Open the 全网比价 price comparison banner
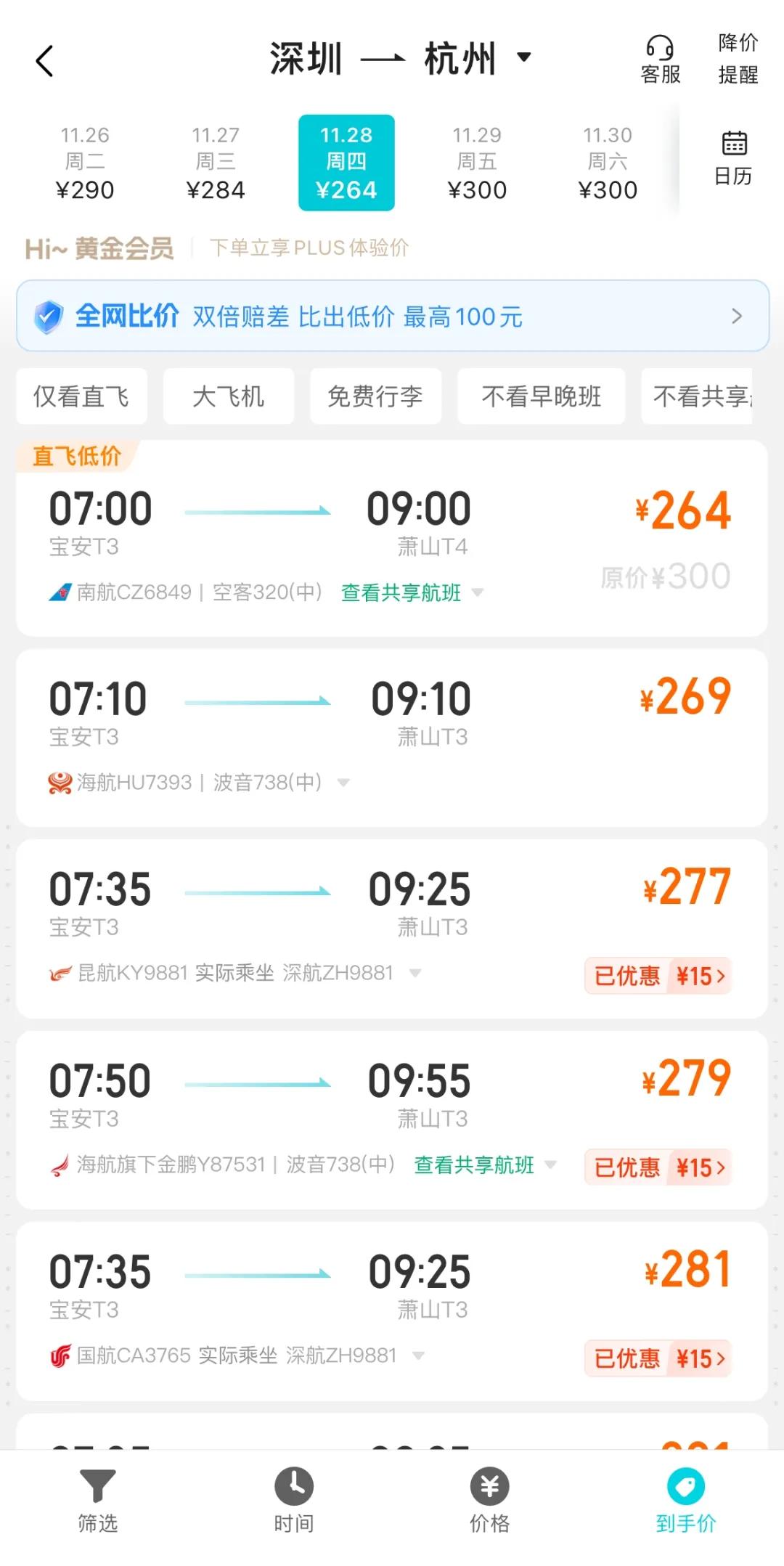784x1566 pixels. pos(392,316)
